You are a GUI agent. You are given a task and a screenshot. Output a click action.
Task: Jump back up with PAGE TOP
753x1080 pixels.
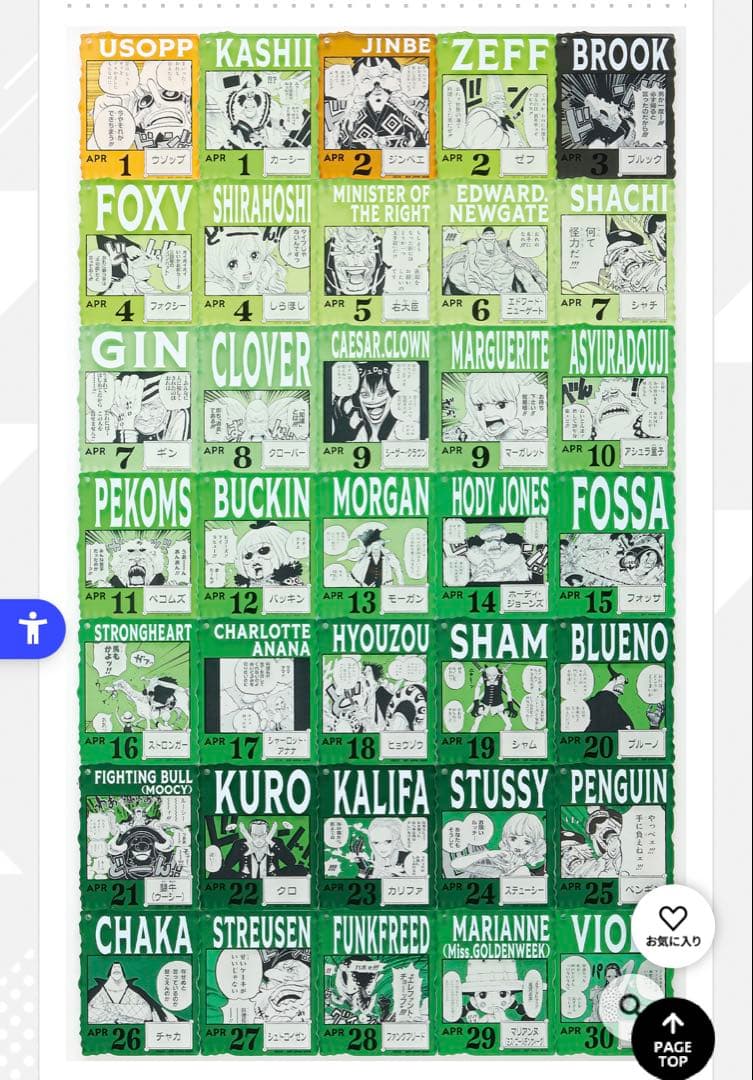(x=673, y=1039)
